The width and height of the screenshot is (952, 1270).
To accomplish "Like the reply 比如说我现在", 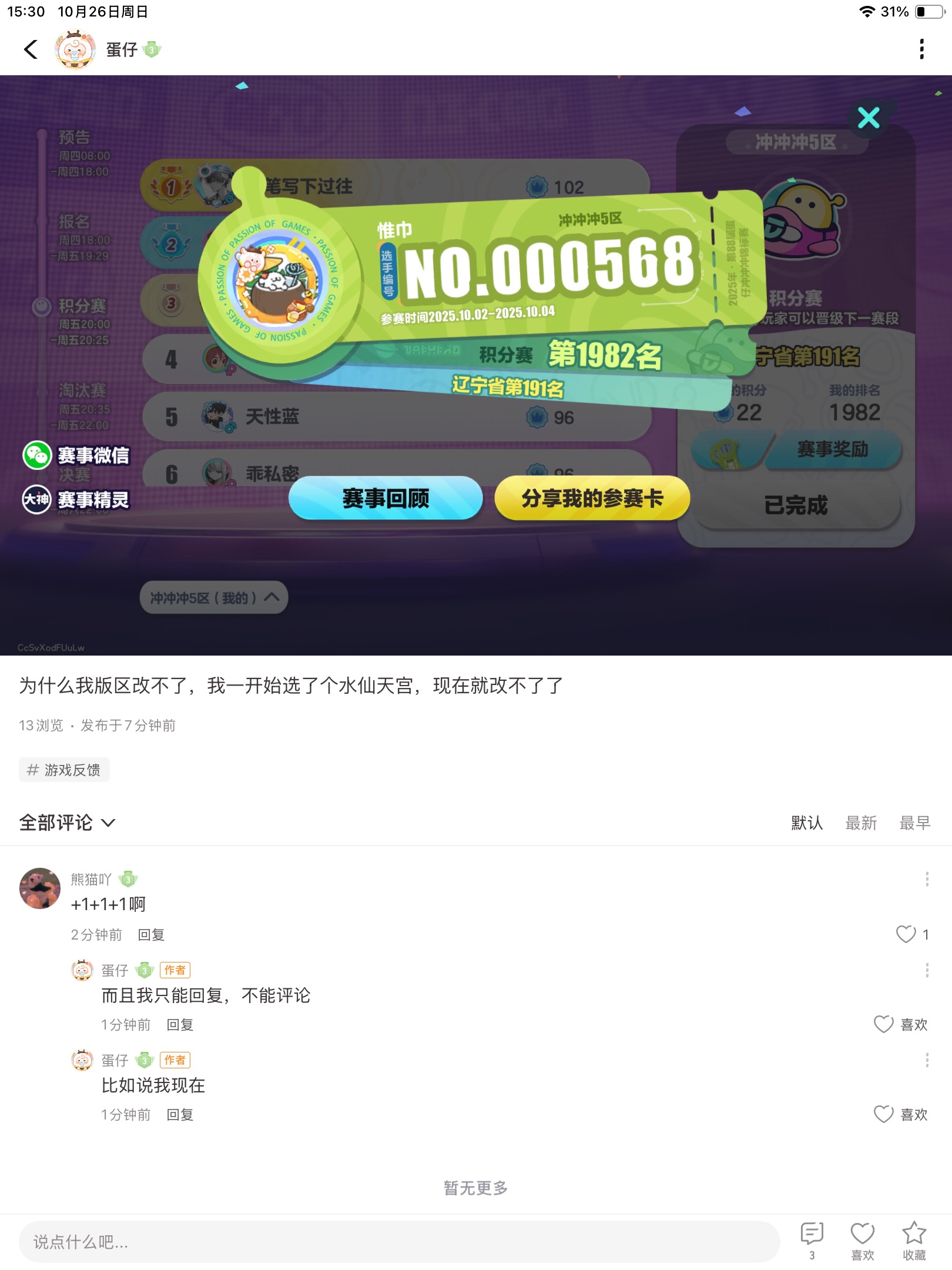I will coord(884,1114).
